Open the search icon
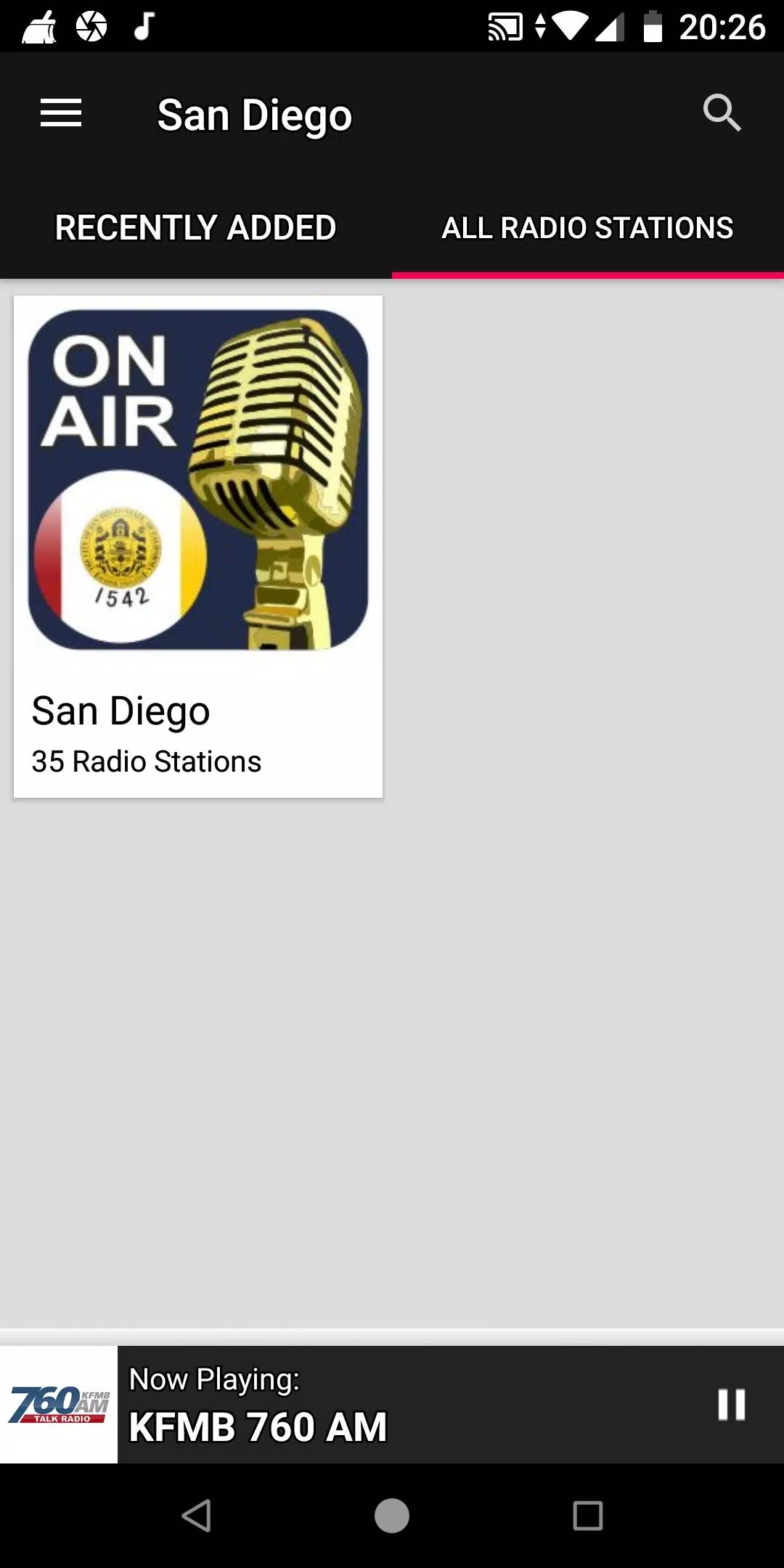The width and height of the screenshot is (784, 1568). pos(722,113)
